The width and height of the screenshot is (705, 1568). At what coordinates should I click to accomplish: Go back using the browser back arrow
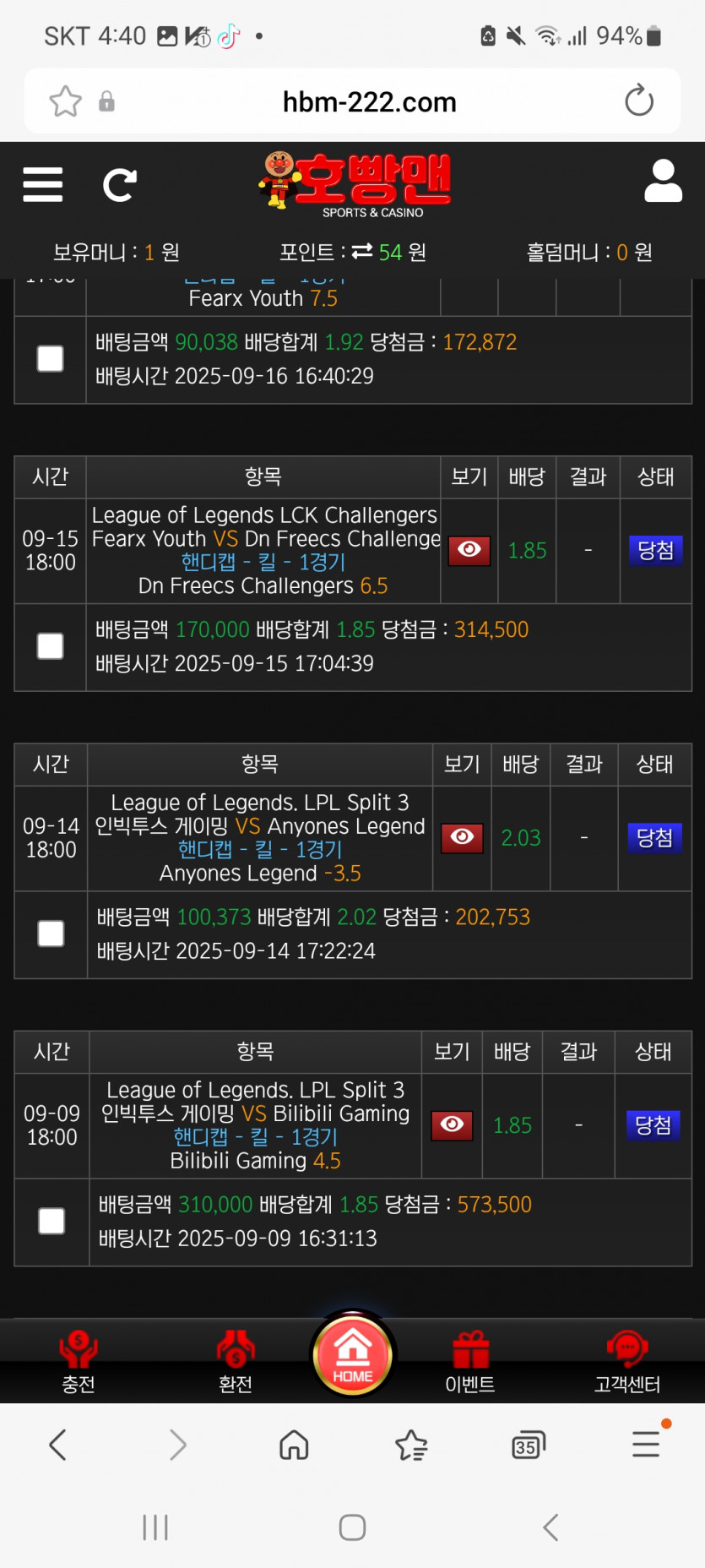[57, 1445]
